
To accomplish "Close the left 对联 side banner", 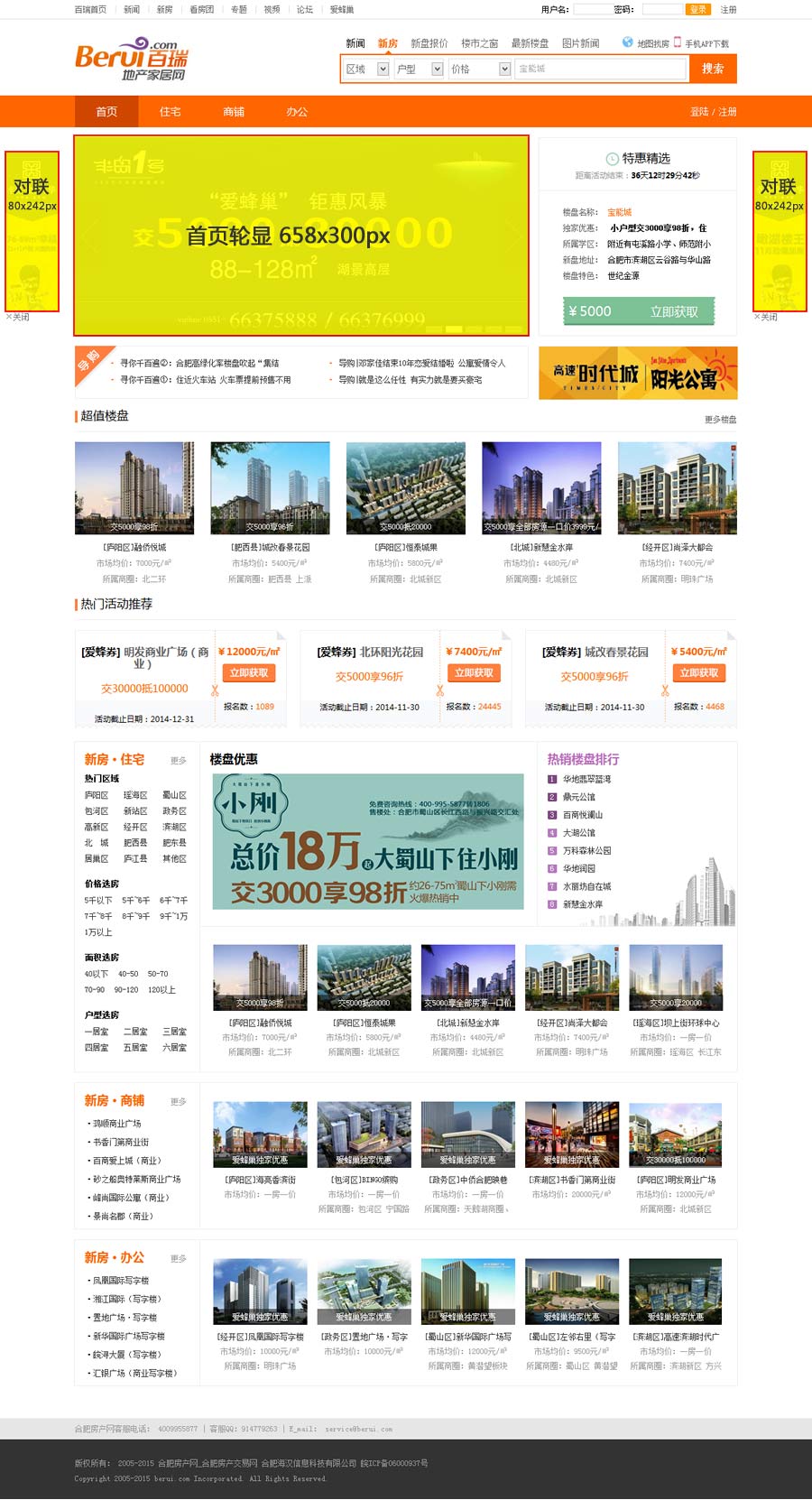I will coord(17,318).
